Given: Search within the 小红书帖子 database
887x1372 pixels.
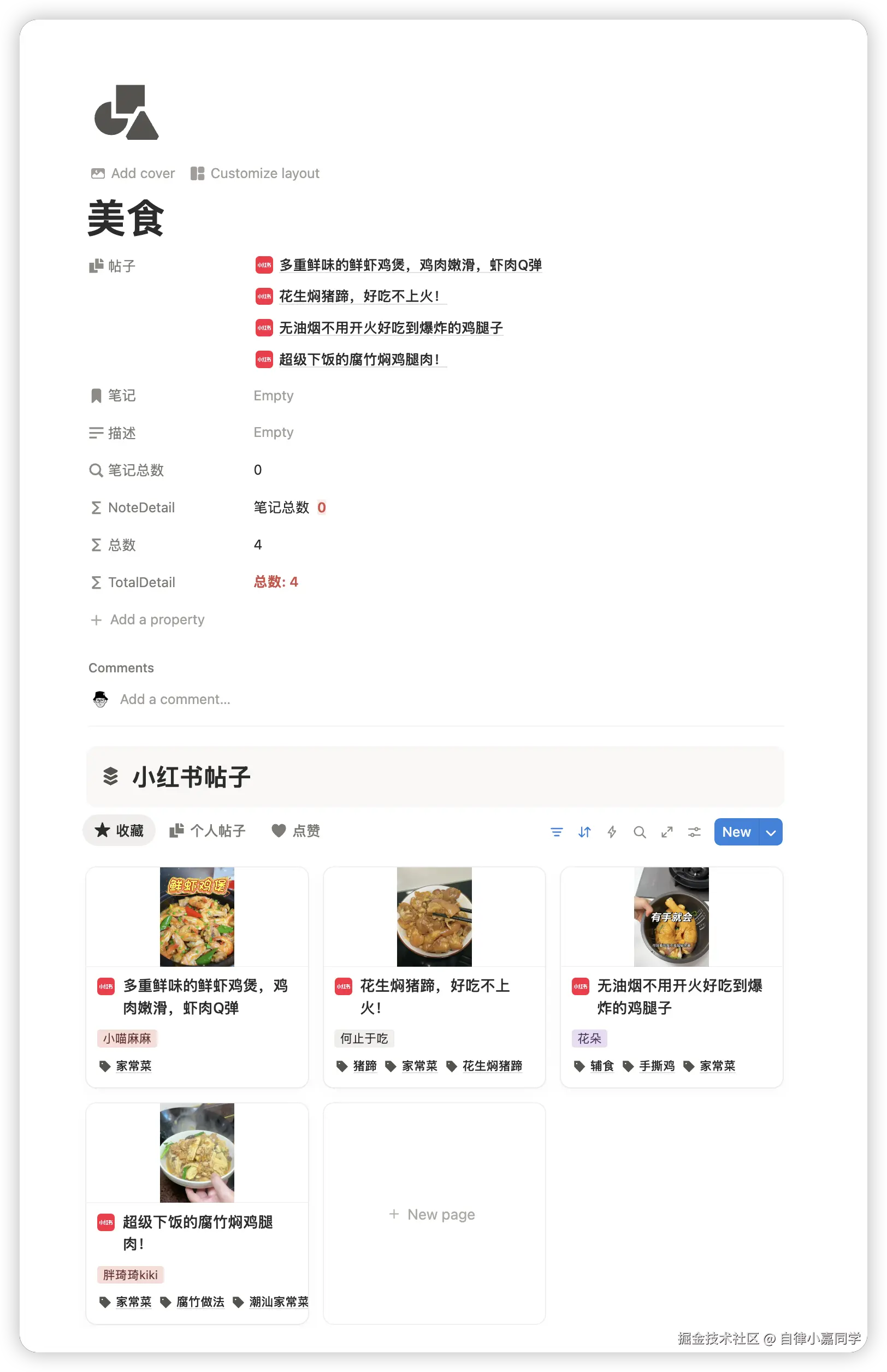Looking at the screenshot, I should click(640, 832).
